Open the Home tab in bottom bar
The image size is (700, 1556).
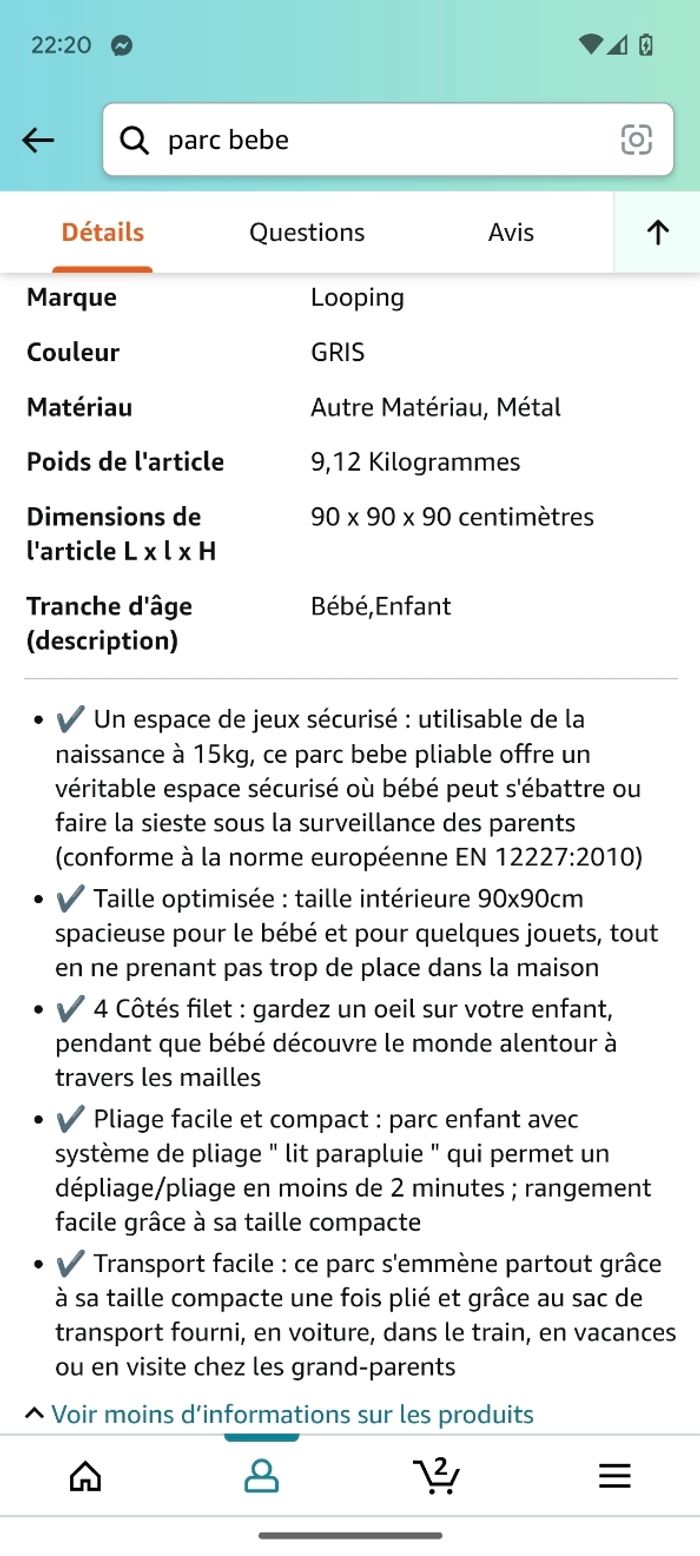coord(86,1476)
